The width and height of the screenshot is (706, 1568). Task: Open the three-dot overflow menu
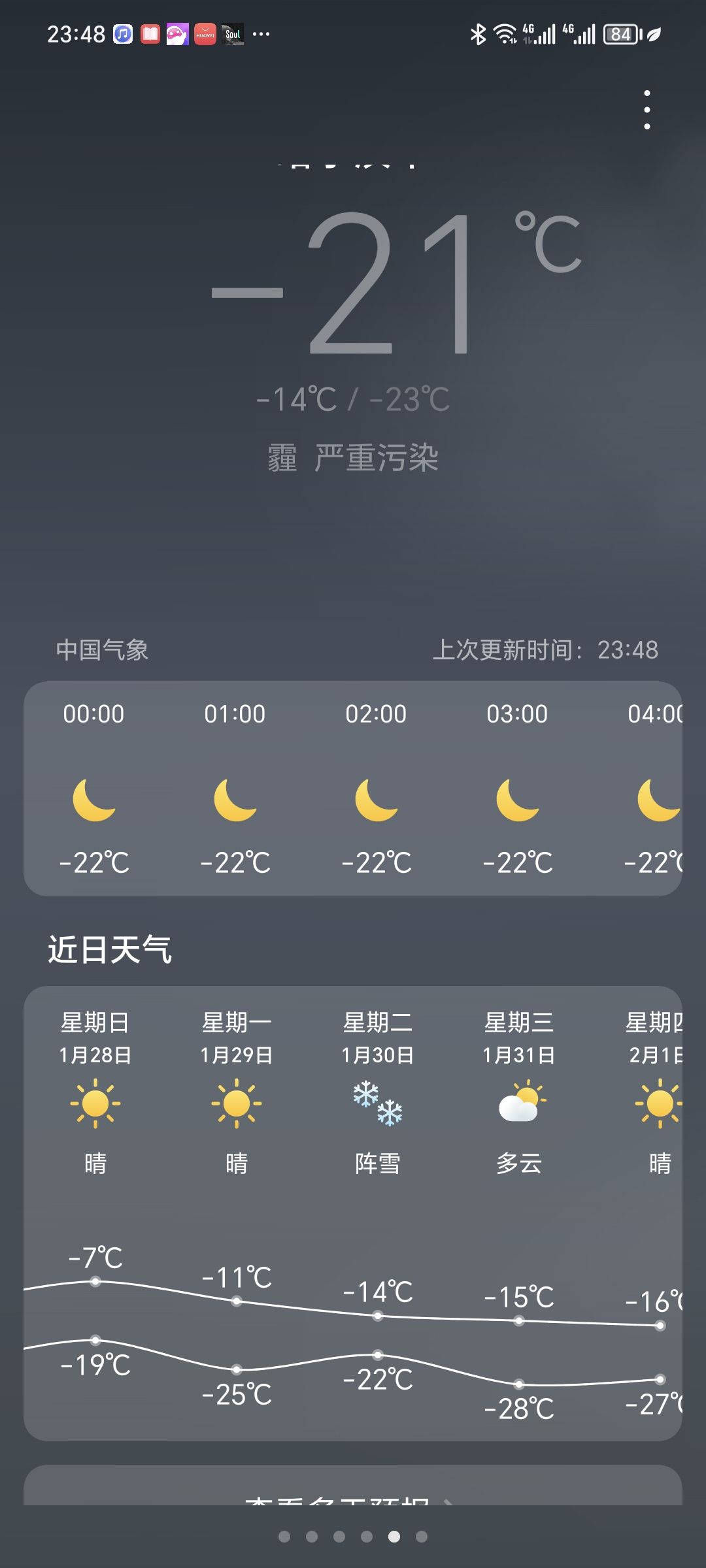click(x=647, y=110)
